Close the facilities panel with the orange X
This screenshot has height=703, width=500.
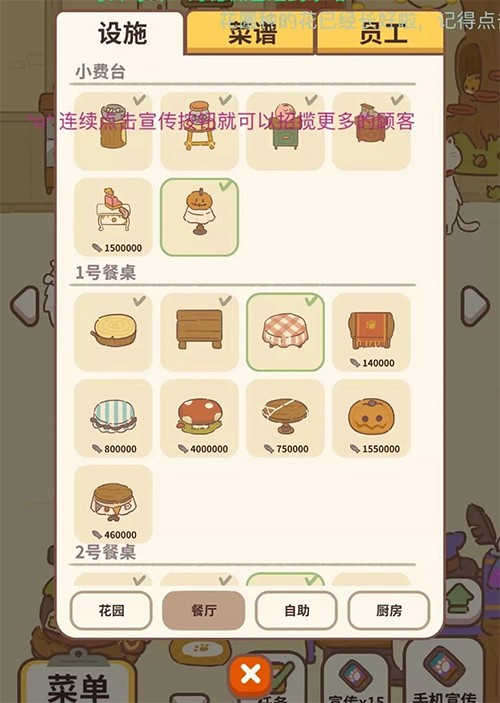click(250, 674)
